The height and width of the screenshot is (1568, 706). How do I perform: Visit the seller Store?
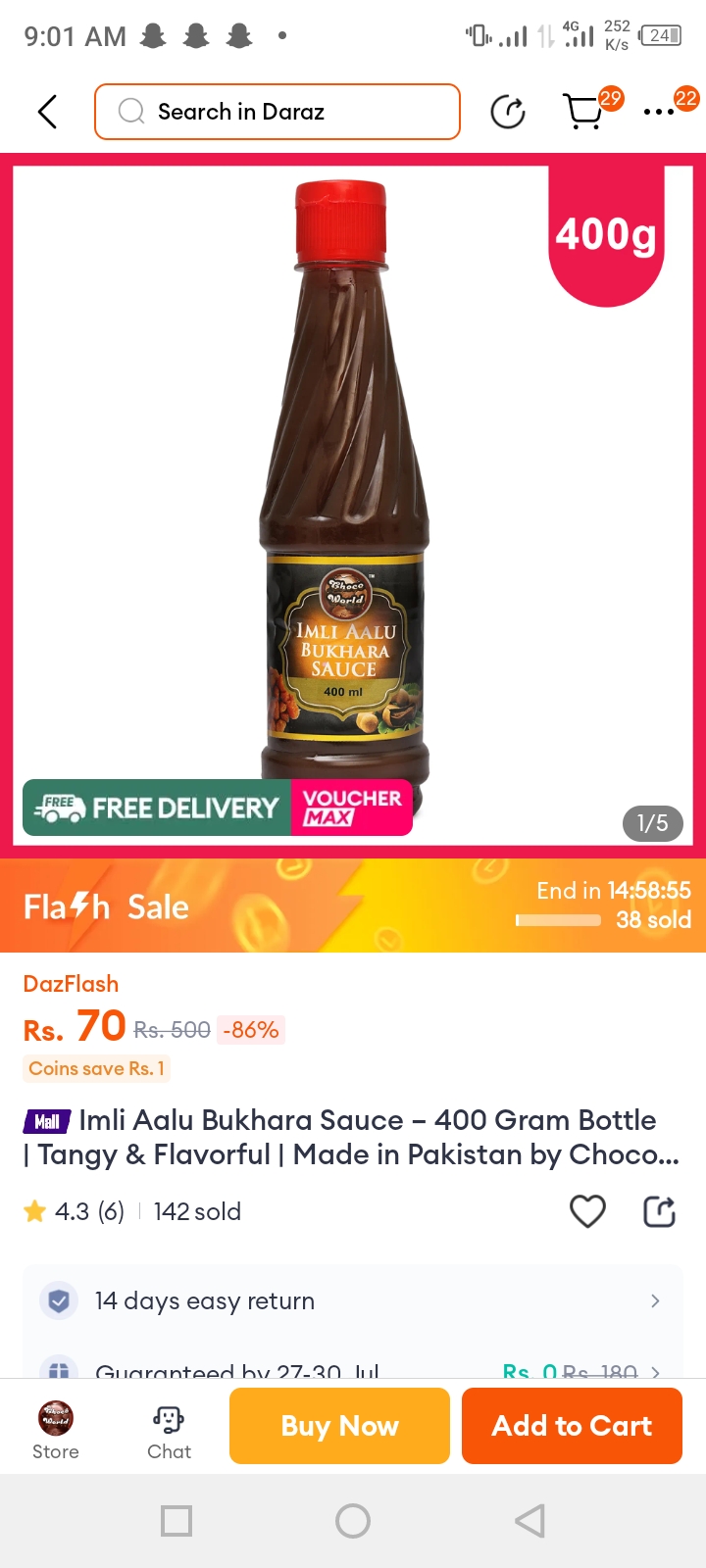(x=56, y=1430)
